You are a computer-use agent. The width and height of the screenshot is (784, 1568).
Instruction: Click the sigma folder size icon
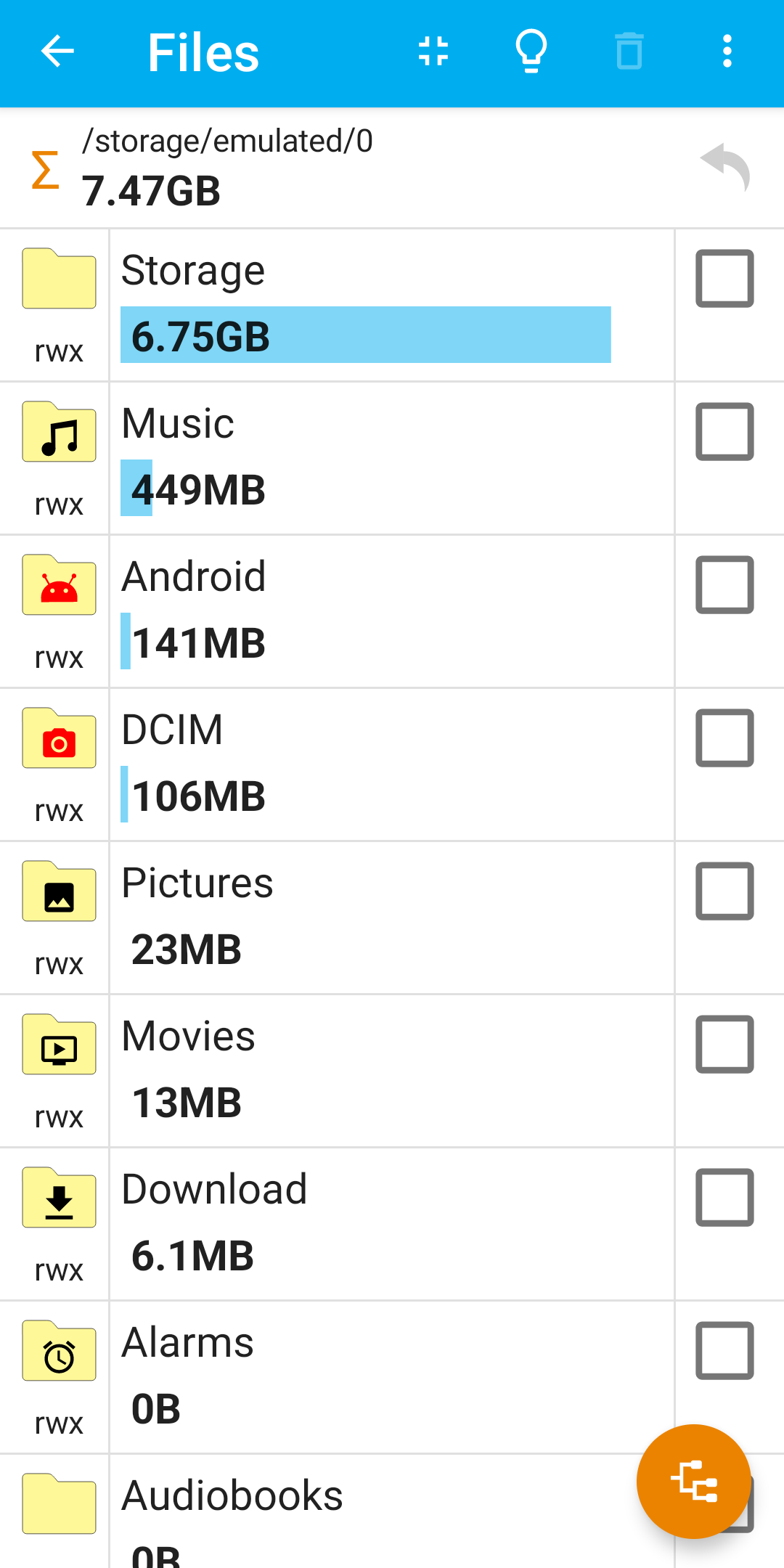pyautogui.click(x=44, y=168)
